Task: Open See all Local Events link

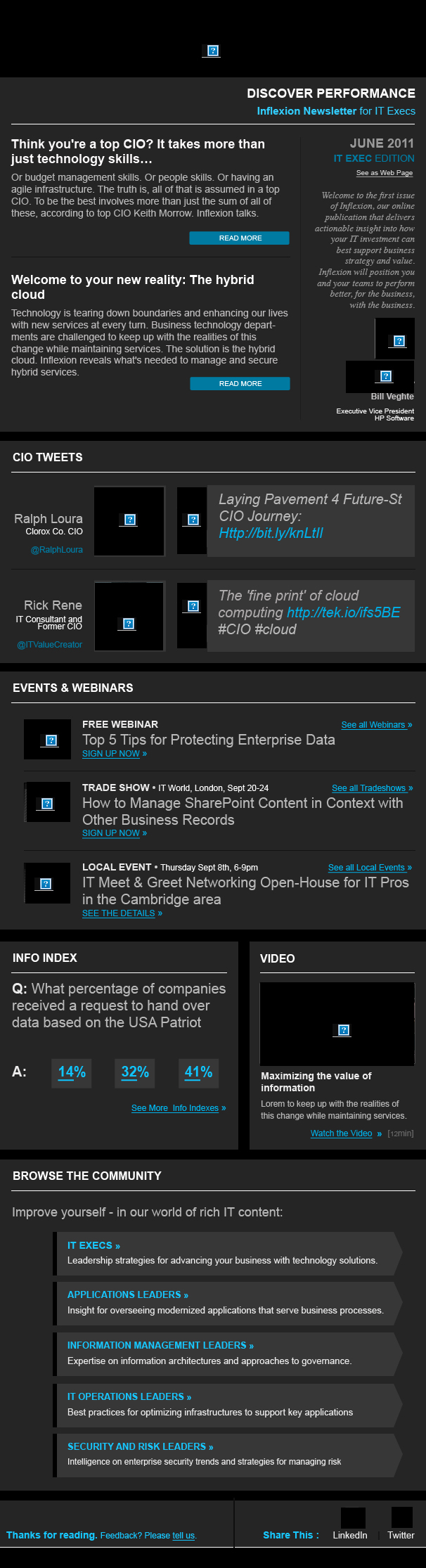Action: 370,868
